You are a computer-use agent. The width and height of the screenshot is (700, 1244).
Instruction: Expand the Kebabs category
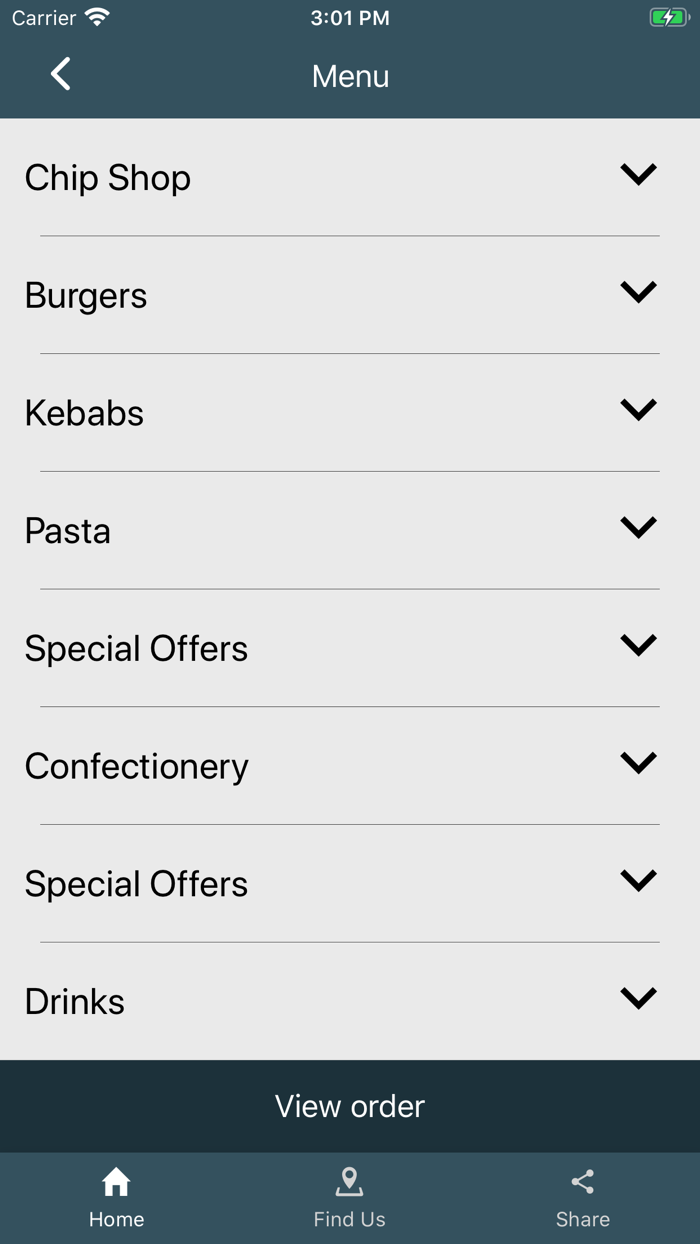click(637, 410)
